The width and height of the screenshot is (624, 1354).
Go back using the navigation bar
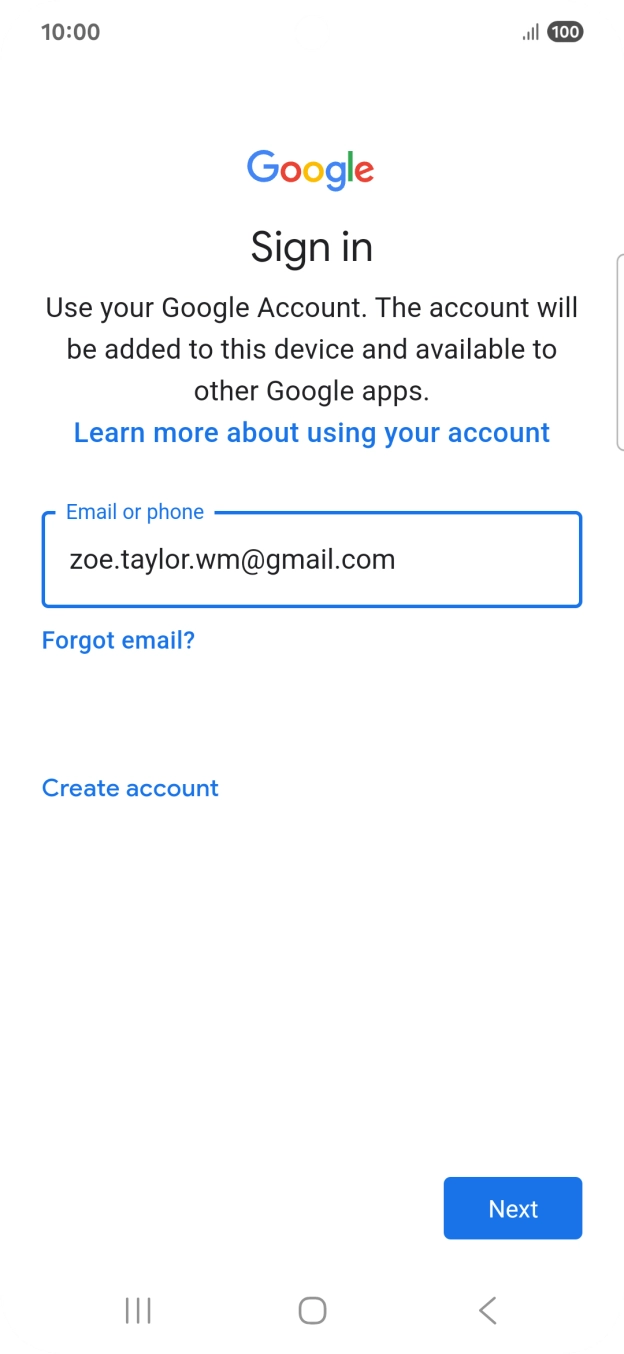[x=487, y=1310]
